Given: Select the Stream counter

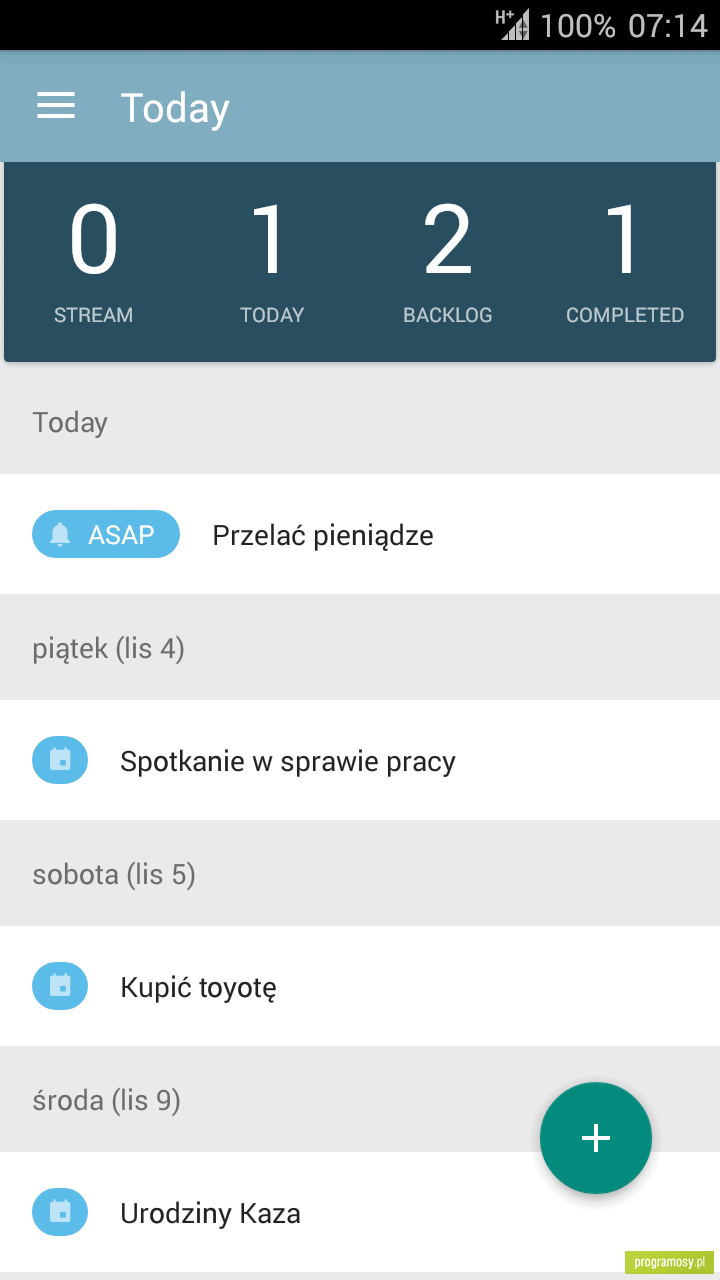Looking at the screenshot, I should pyautogui.click(x=93, y=262).
